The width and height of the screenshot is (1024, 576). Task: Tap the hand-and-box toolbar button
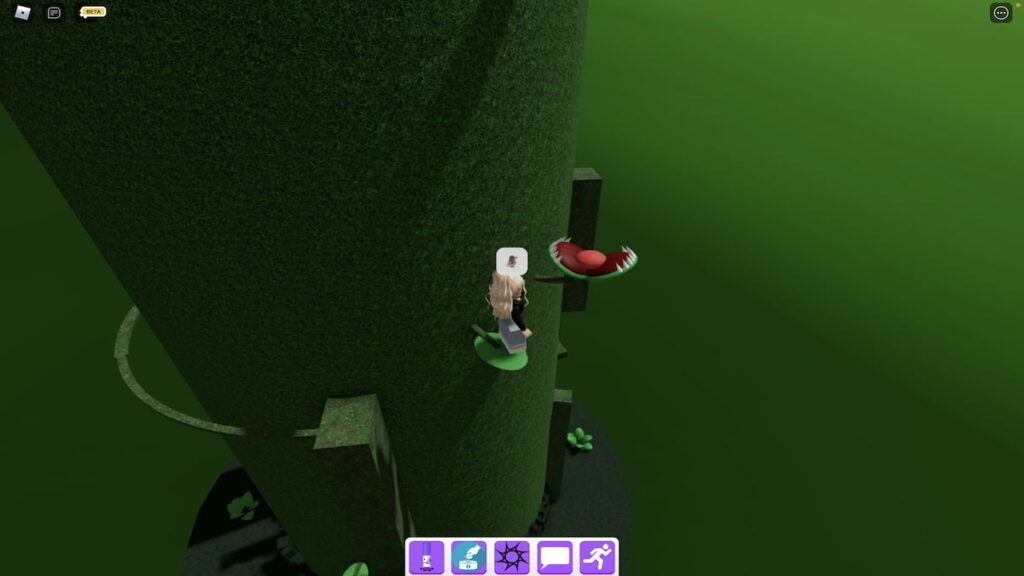click(x=469, y=557)
